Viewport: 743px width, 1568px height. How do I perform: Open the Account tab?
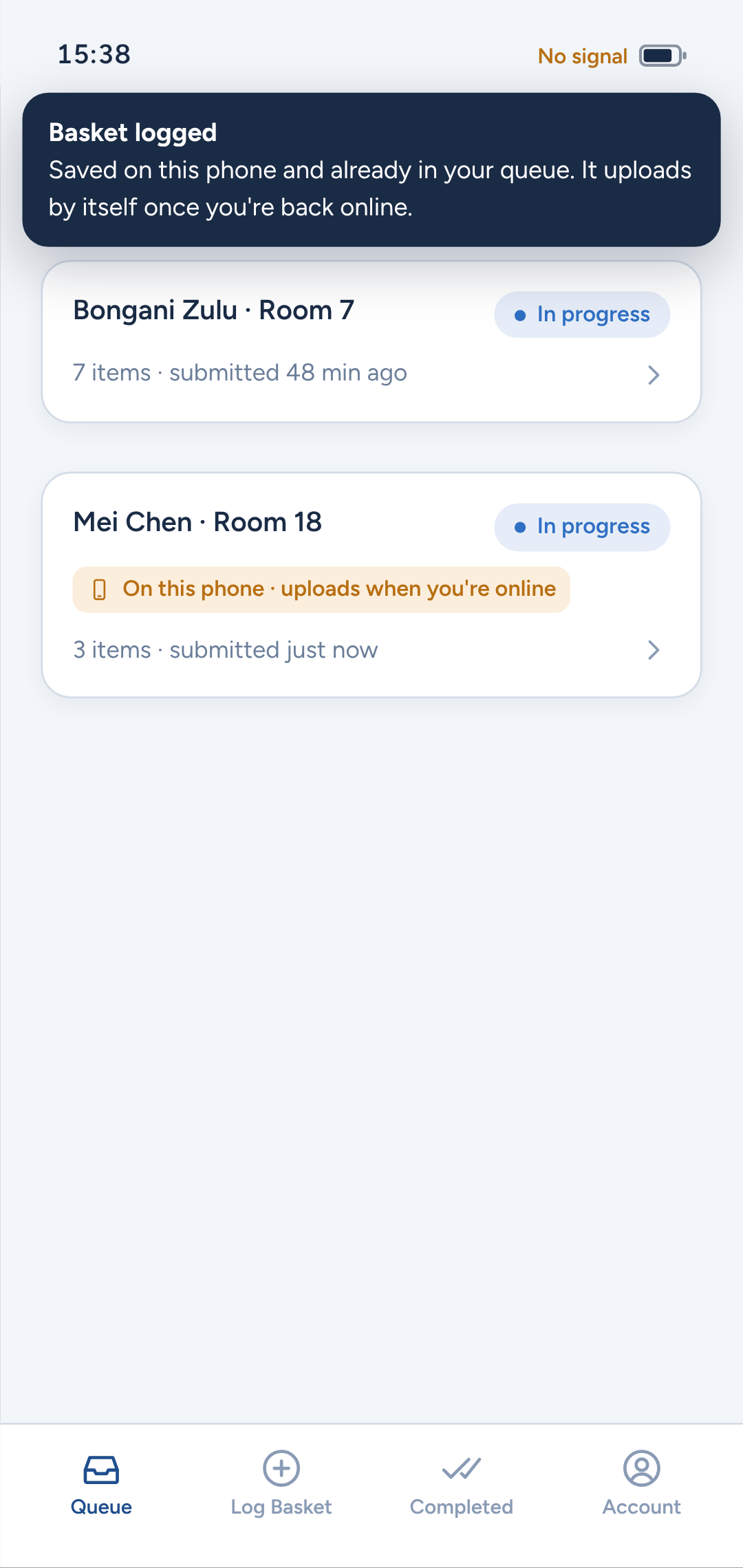[x=642, y=1483]
